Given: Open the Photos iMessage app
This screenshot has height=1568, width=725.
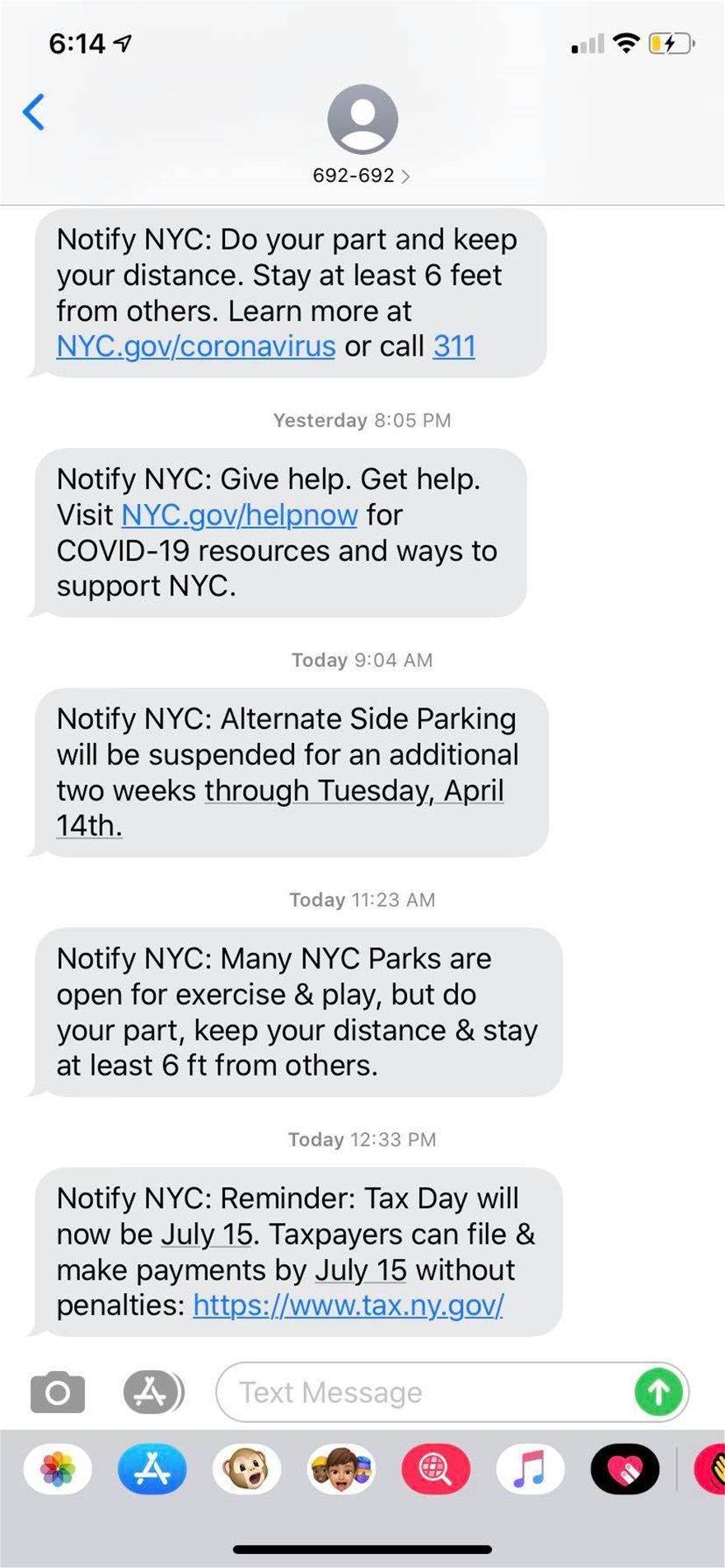Looking at the screenshot, I should tap(58, 1469).
